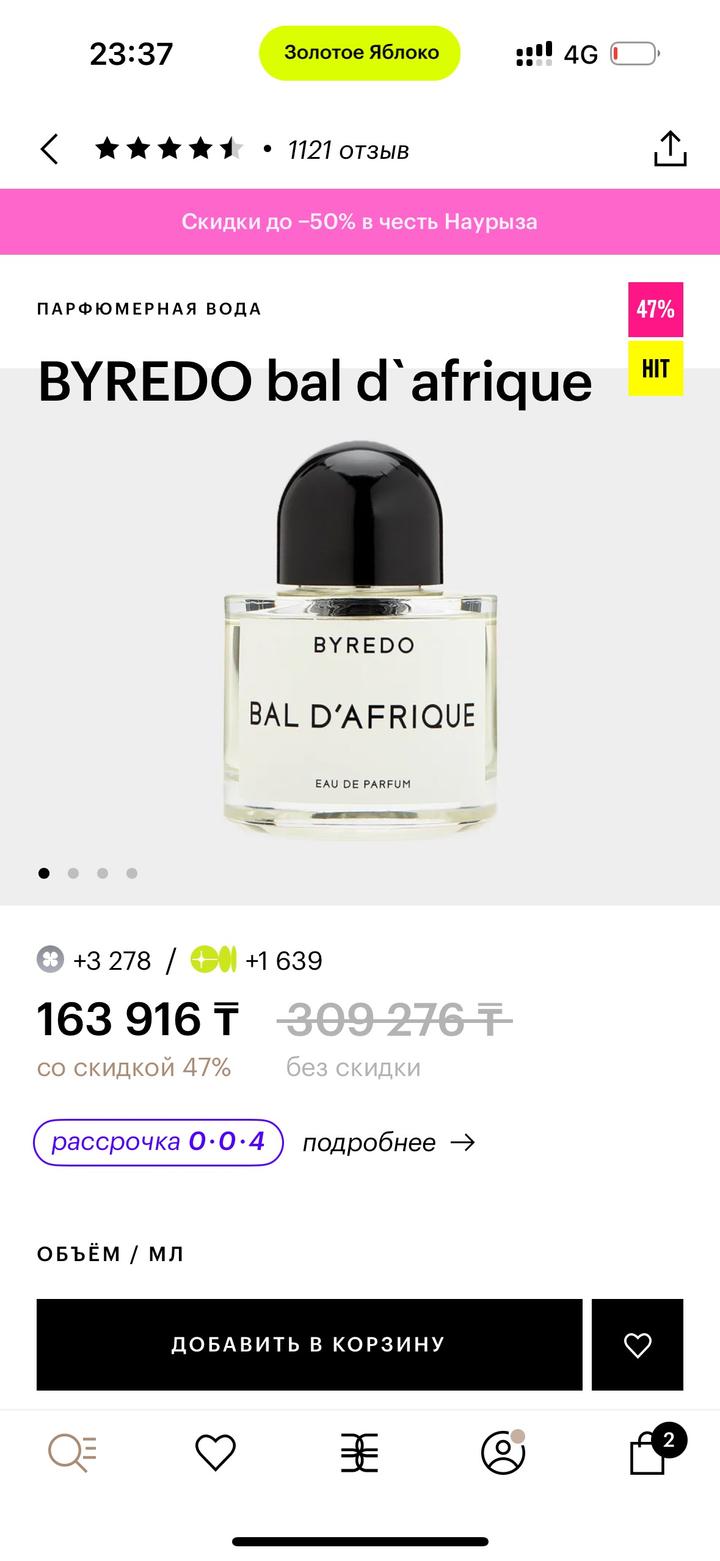Open the shopping bag with 2 items
This screenshot has height=1561, width=720.
(x=649, y=1452)
